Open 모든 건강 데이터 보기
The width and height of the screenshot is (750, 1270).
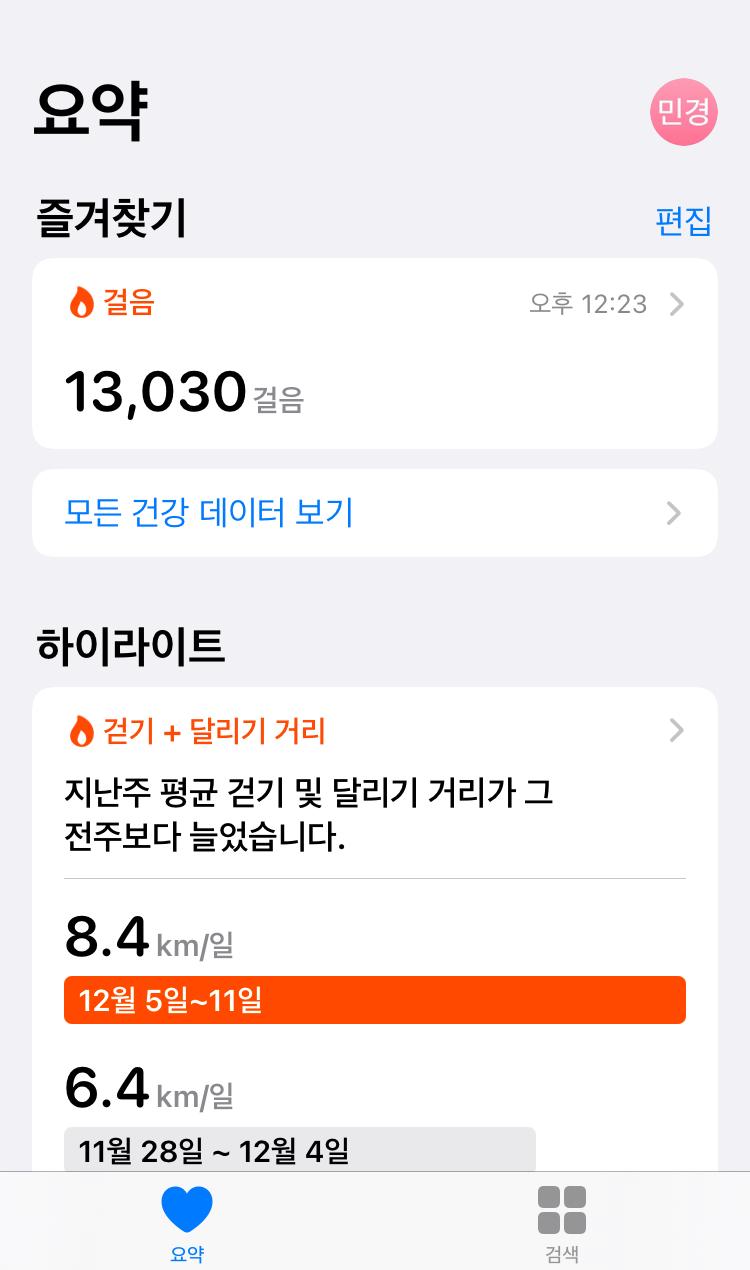point(374,513)
